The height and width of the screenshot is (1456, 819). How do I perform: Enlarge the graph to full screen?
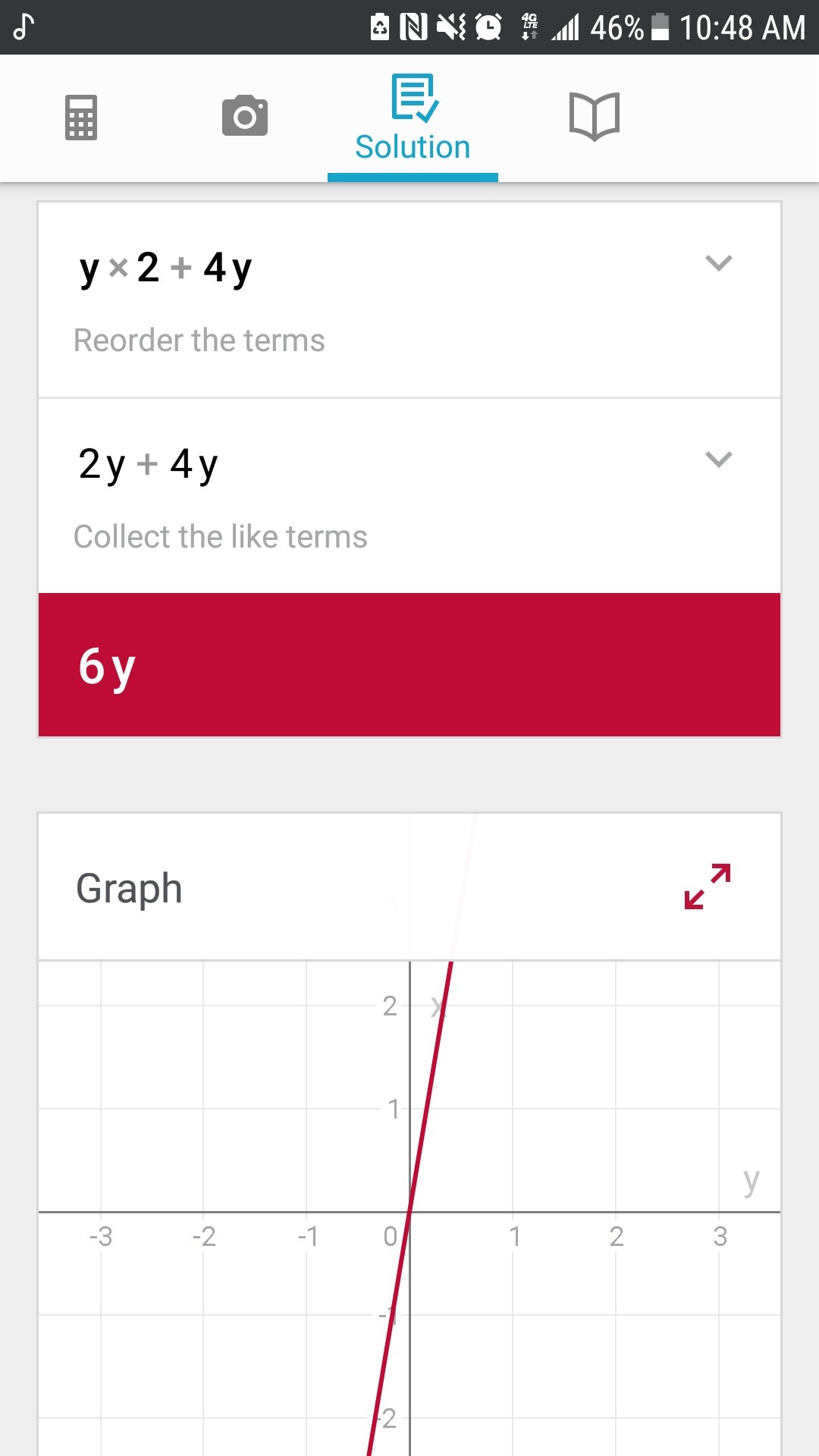click(708, 886)
